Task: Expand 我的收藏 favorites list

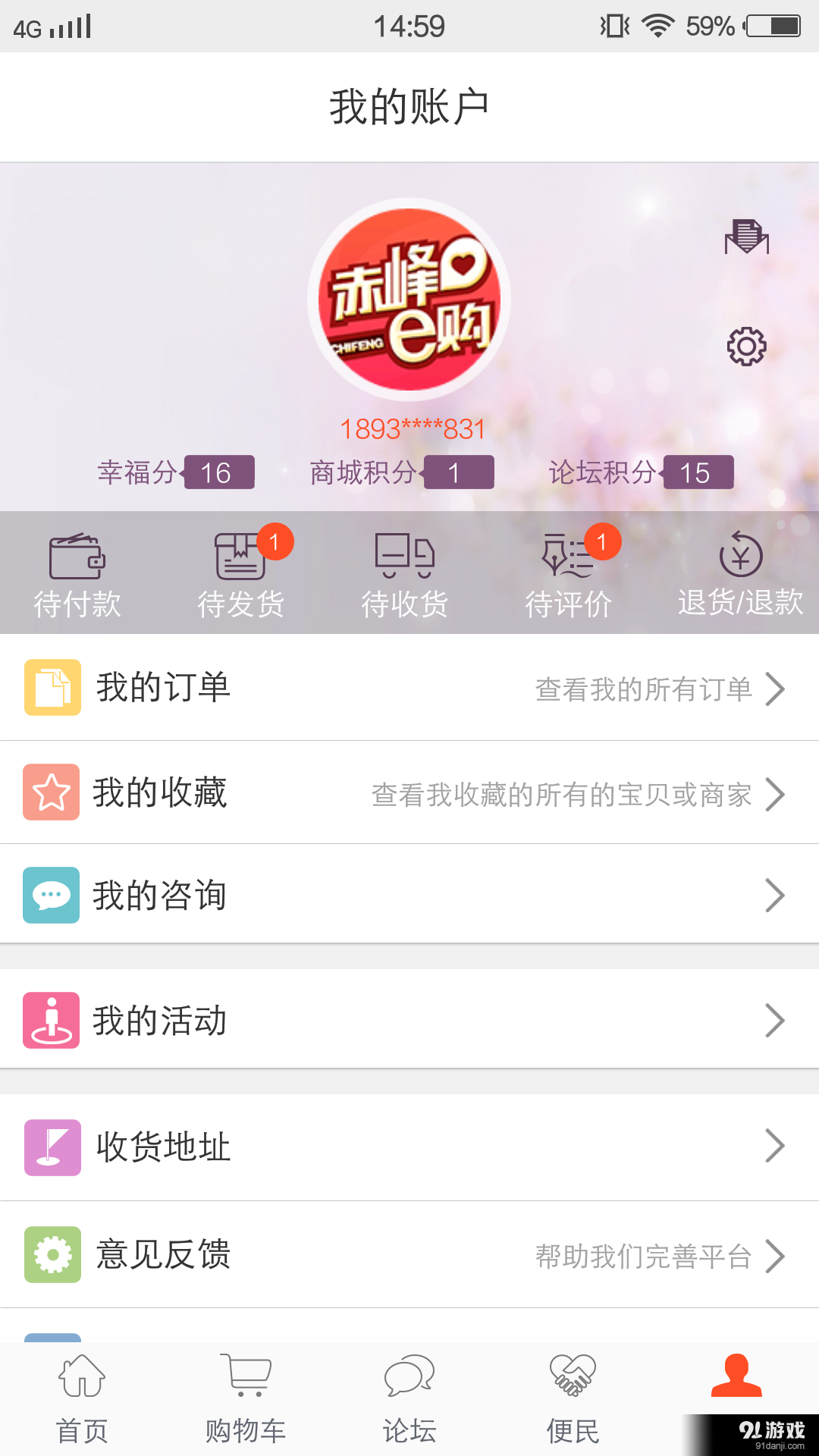Action: 409,793
